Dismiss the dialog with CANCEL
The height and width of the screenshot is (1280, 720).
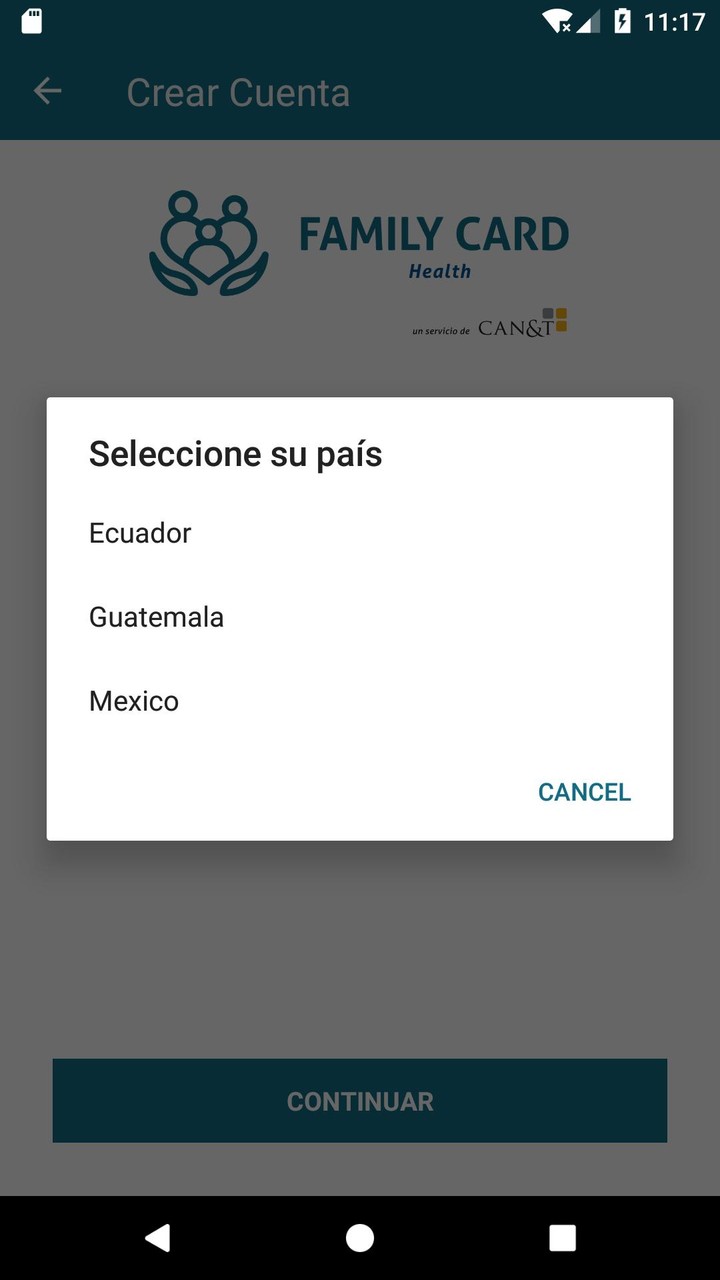point(584,791)
